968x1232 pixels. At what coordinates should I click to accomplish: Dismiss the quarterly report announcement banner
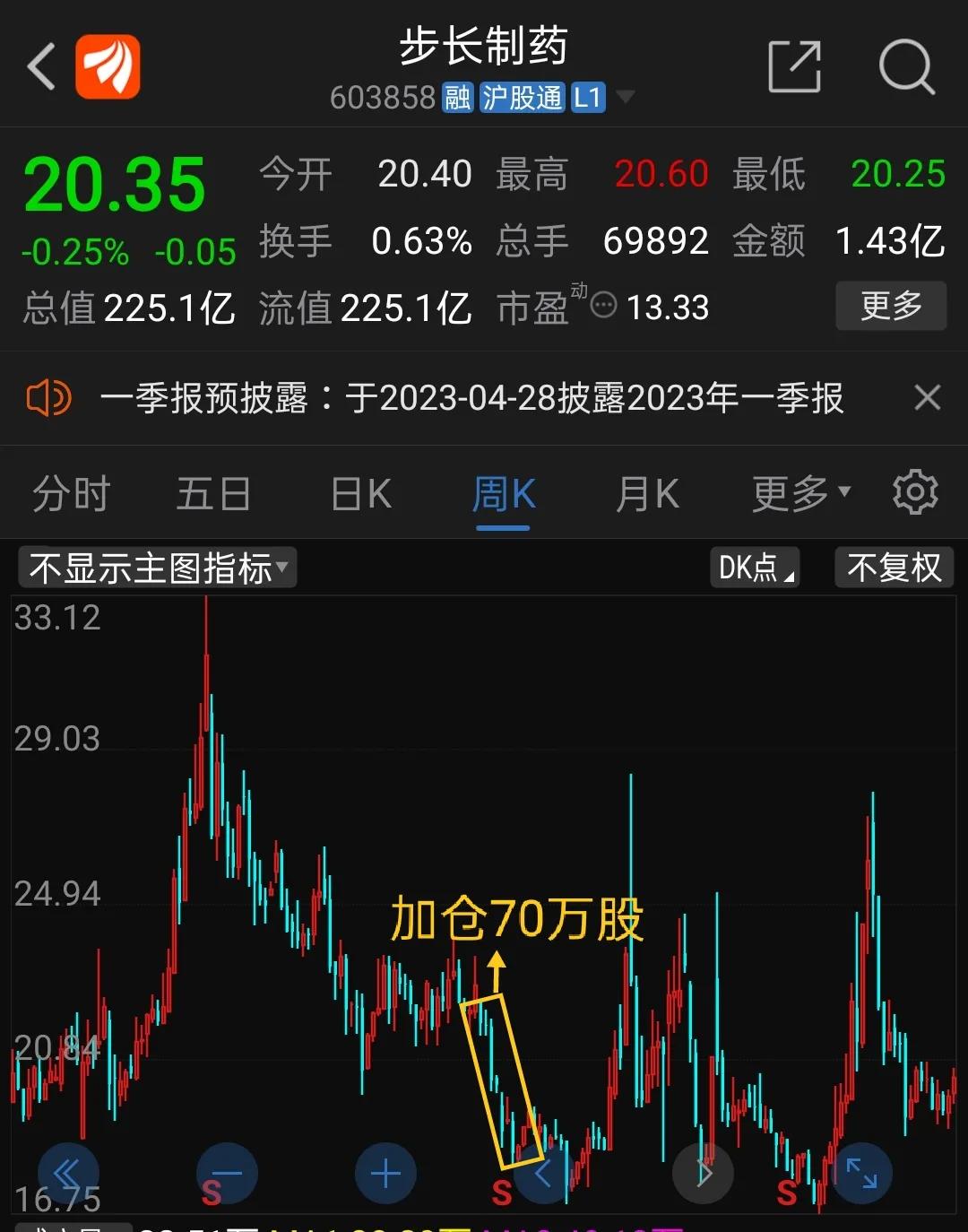coord(927,397)
